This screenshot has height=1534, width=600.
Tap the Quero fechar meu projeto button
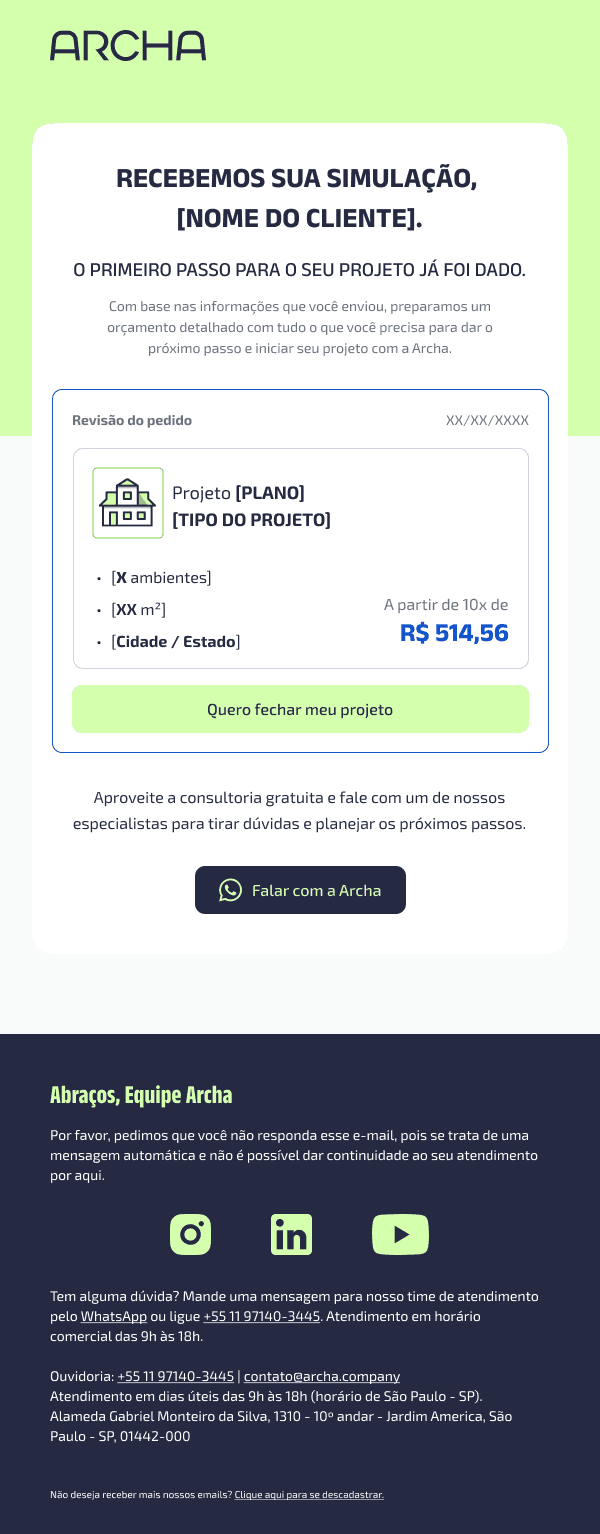(x=300, y=709)
